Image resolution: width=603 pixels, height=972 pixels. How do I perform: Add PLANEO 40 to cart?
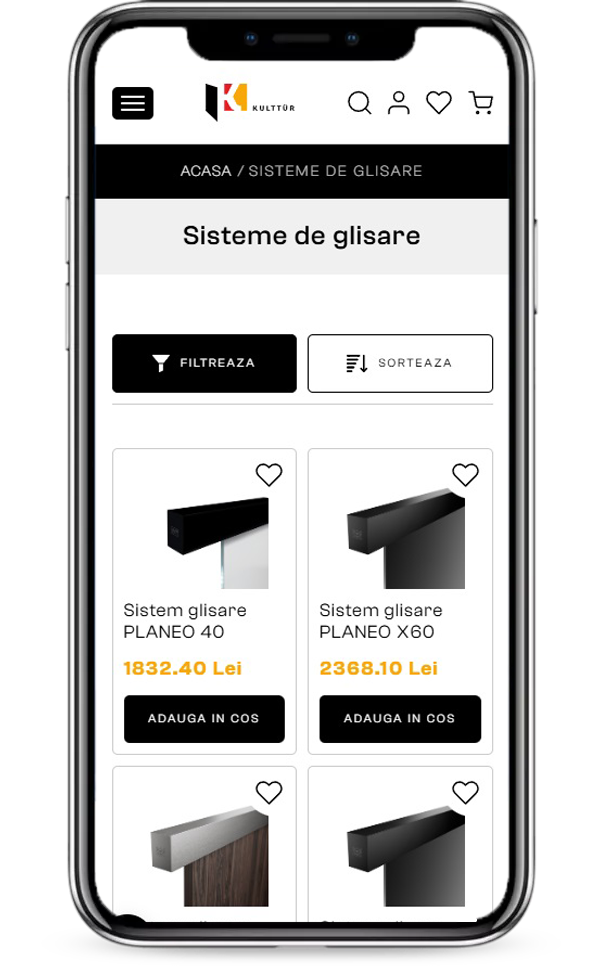204,718
